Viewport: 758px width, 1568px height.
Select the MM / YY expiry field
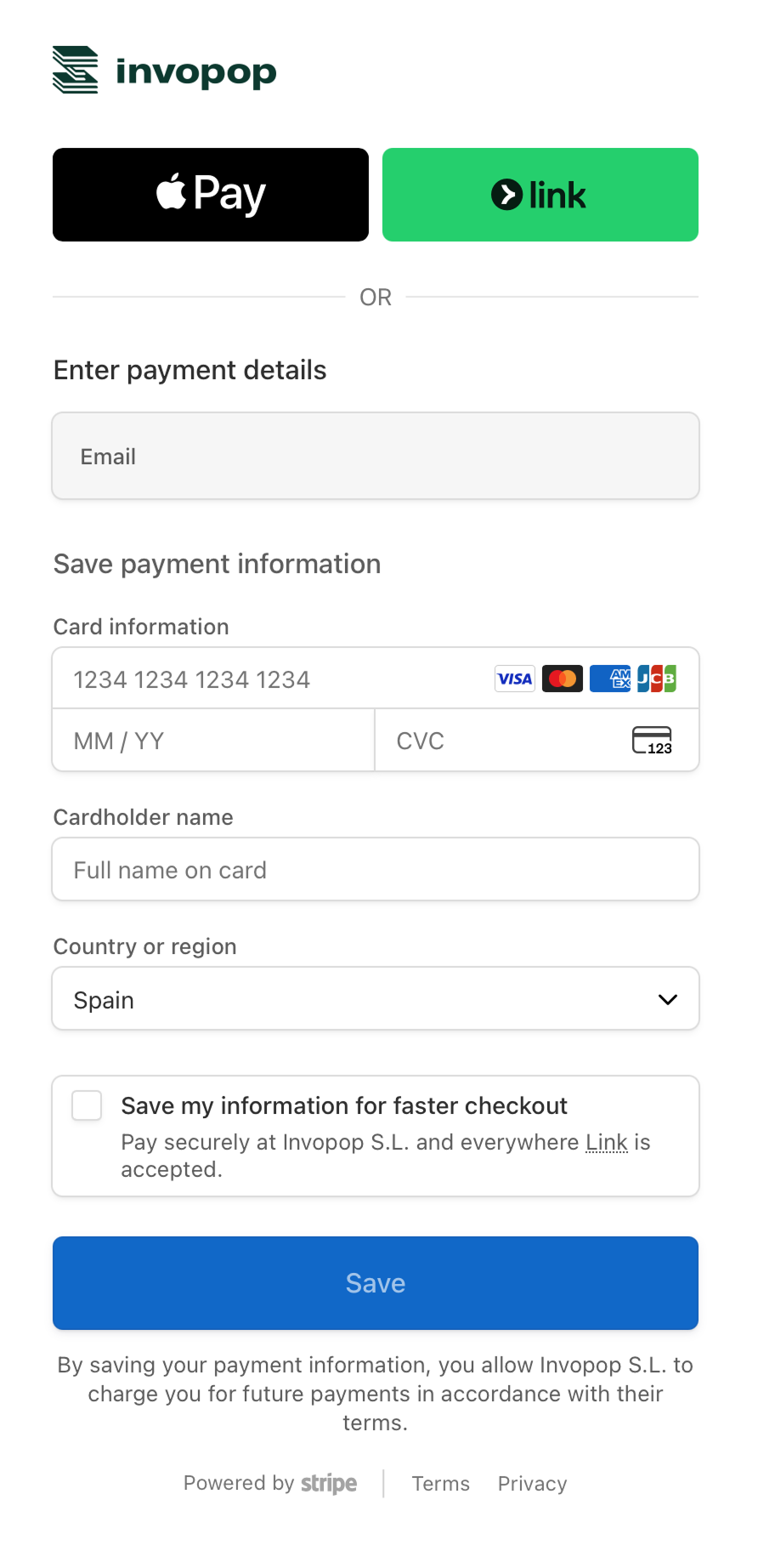(x=212, y=741)
